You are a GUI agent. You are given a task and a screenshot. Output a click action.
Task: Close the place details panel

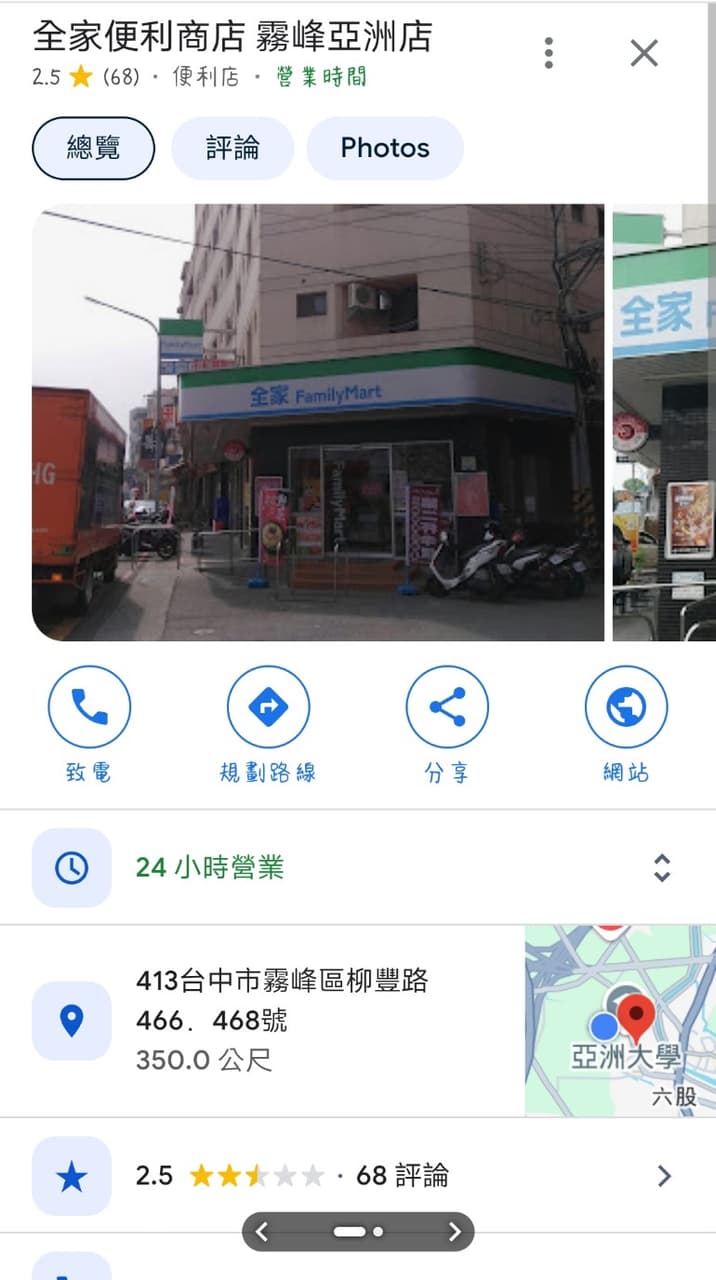(x=644, y=53)
